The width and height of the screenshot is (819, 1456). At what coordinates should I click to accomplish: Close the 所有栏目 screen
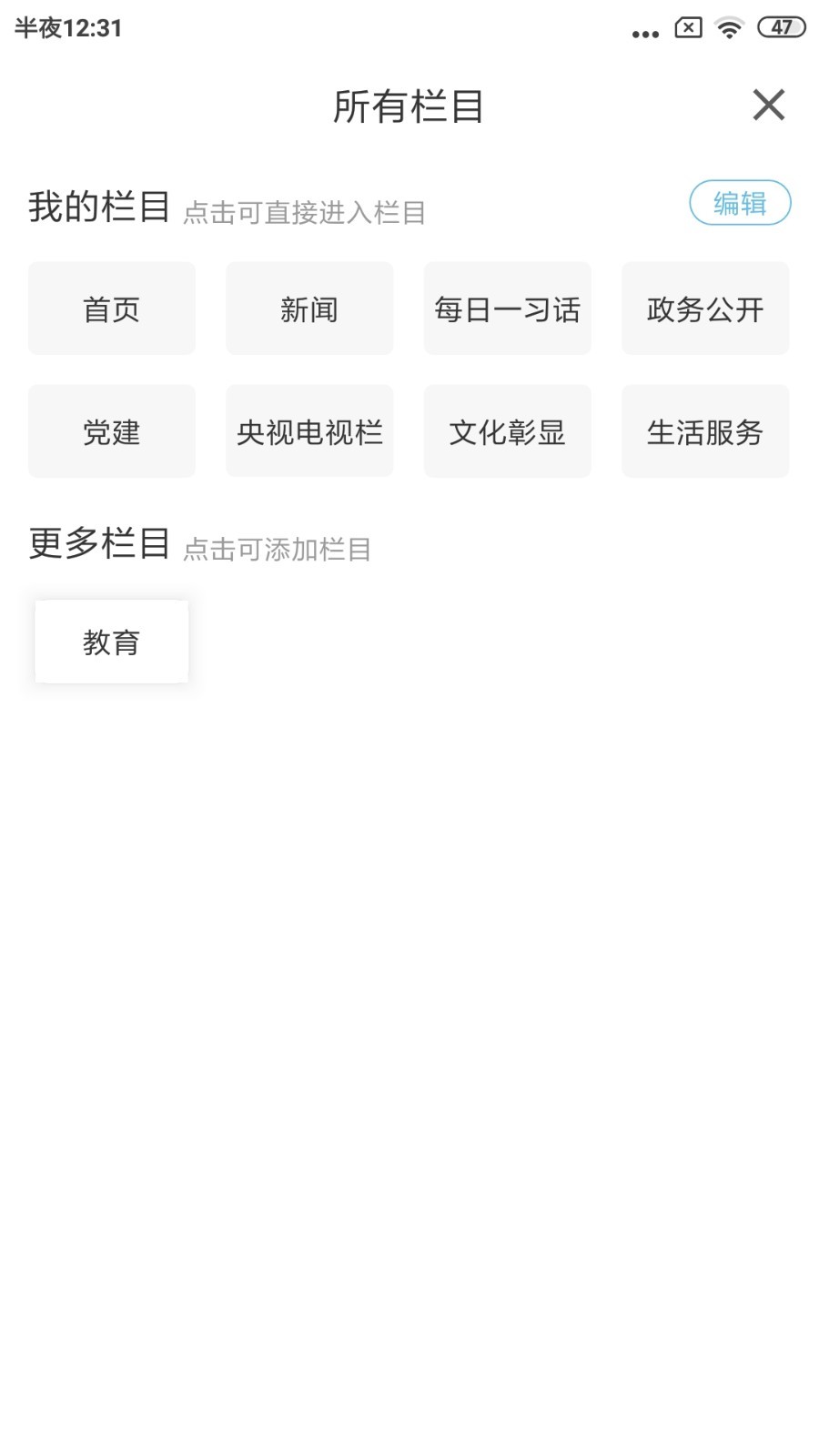coord(768,105)
